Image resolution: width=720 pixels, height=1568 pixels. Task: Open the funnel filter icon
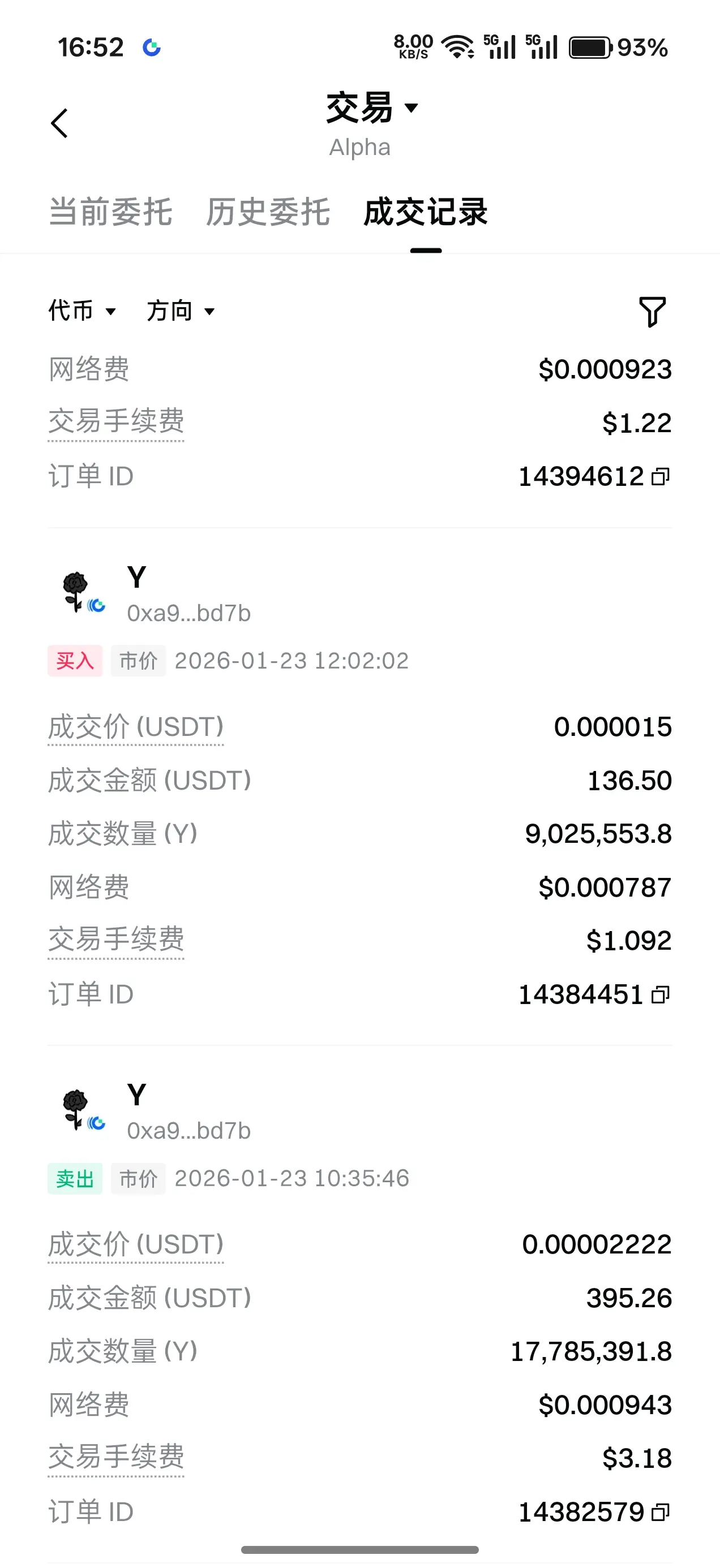pos(652,312)
